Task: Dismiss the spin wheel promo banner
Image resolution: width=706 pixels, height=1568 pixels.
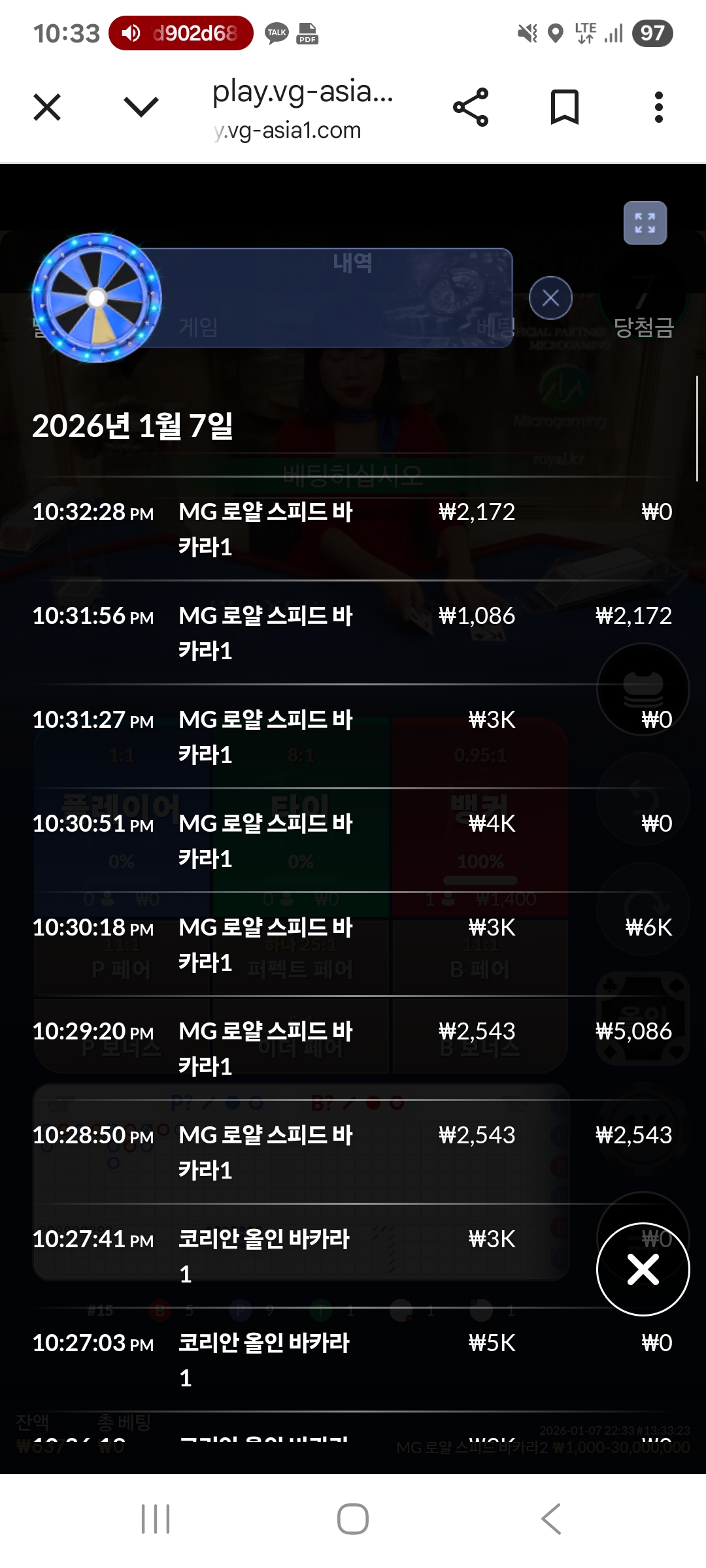Action: (x=550, y=298)
